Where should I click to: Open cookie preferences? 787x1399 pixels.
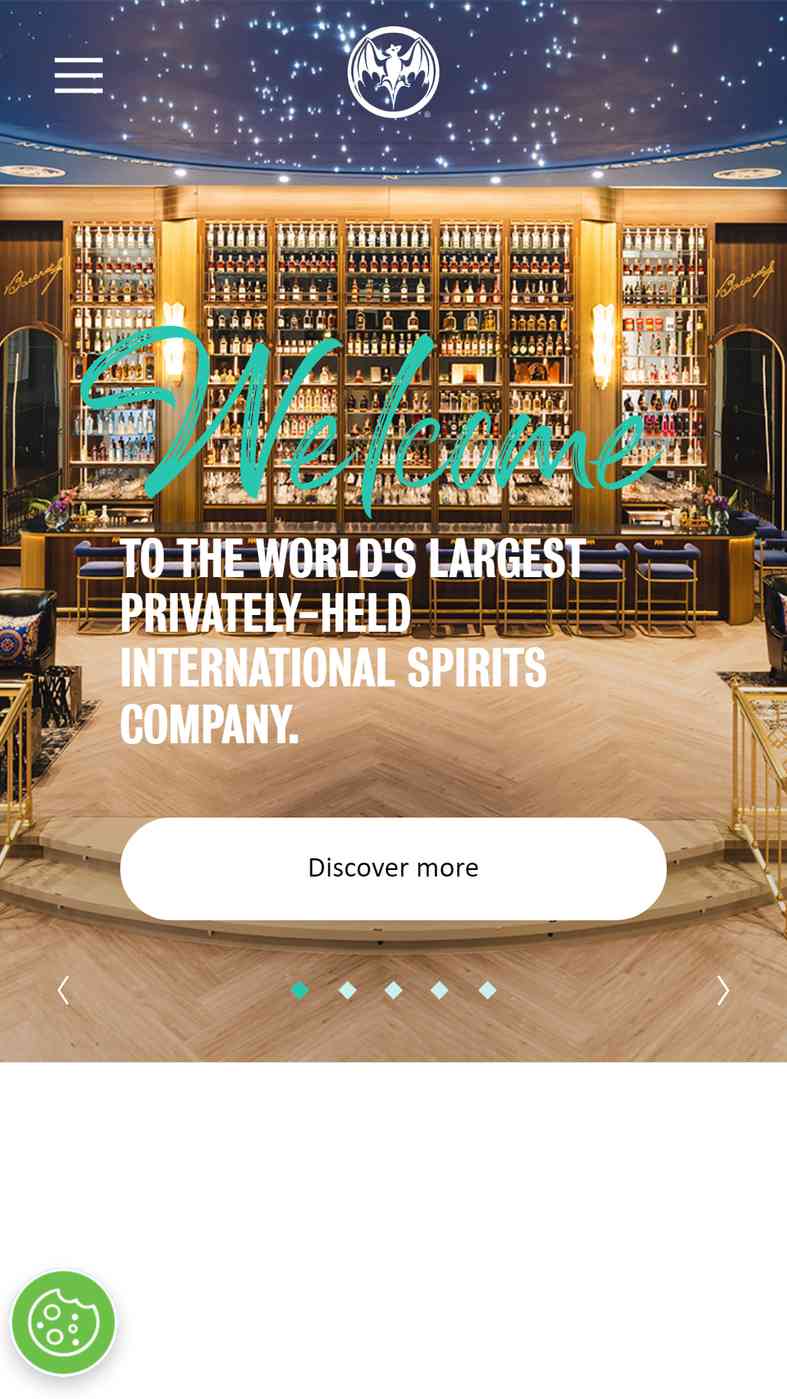[63, 1322]
